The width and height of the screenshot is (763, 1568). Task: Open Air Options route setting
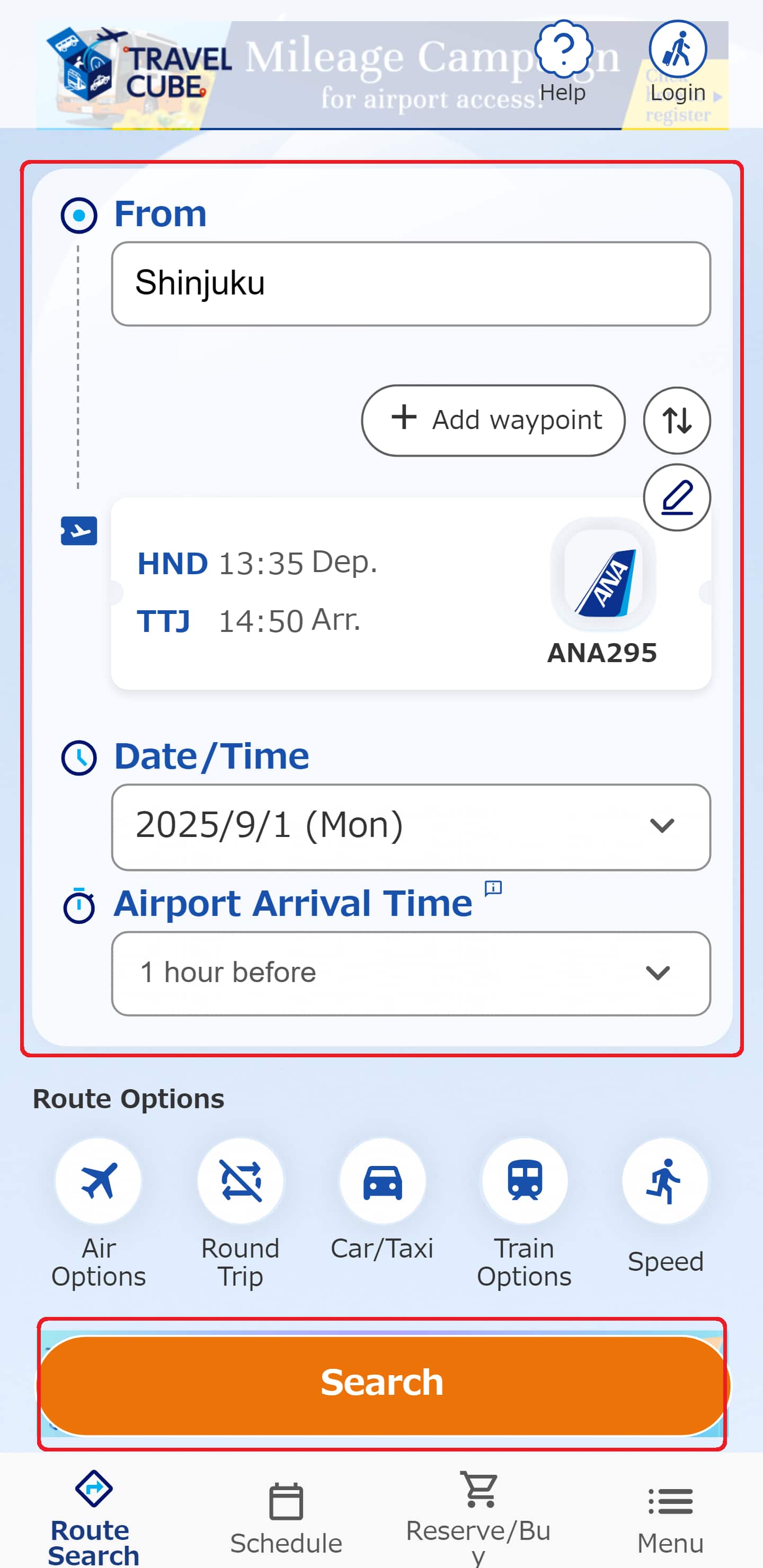point(99,1211)
